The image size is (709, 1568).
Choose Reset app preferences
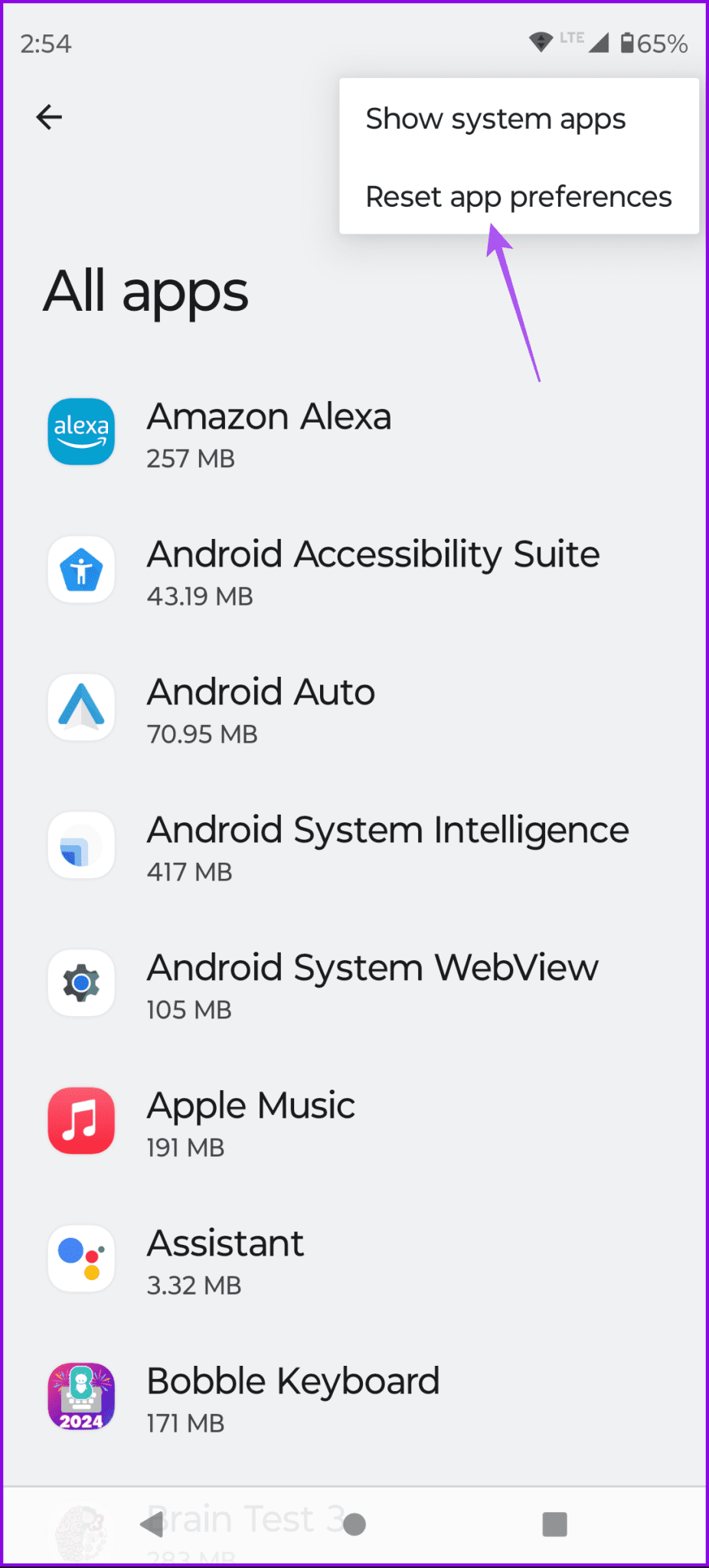[x=518, y=197]
